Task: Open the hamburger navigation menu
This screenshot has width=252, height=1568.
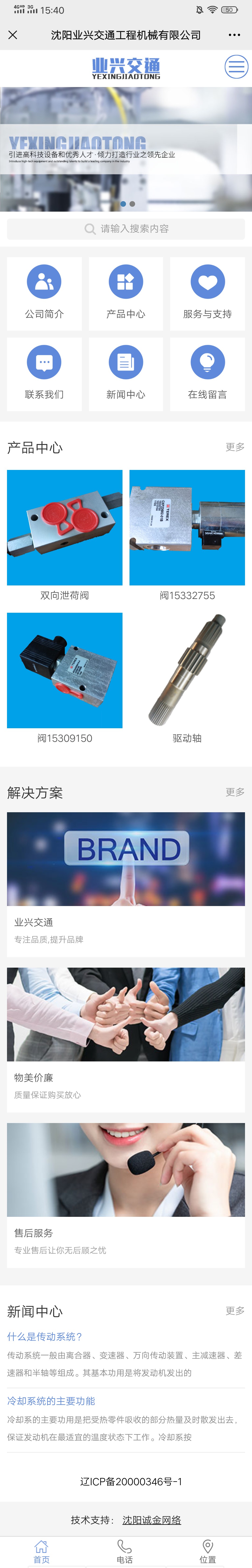Action: tap(236, 67)
